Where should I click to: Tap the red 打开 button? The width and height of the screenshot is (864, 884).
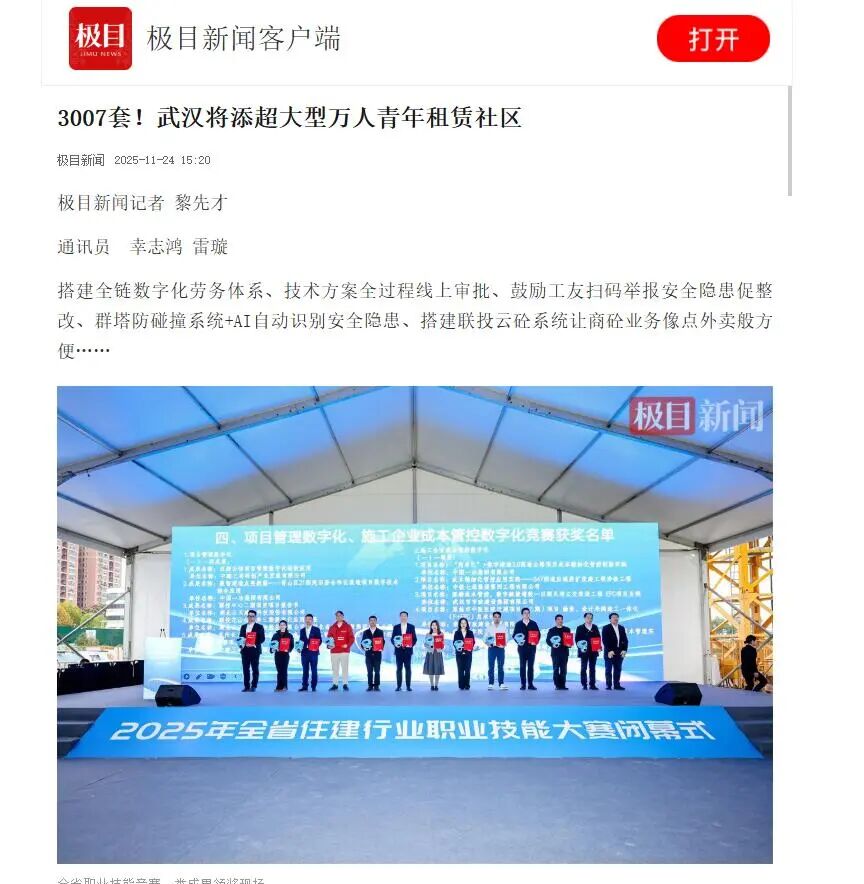[x=713, y=39]
